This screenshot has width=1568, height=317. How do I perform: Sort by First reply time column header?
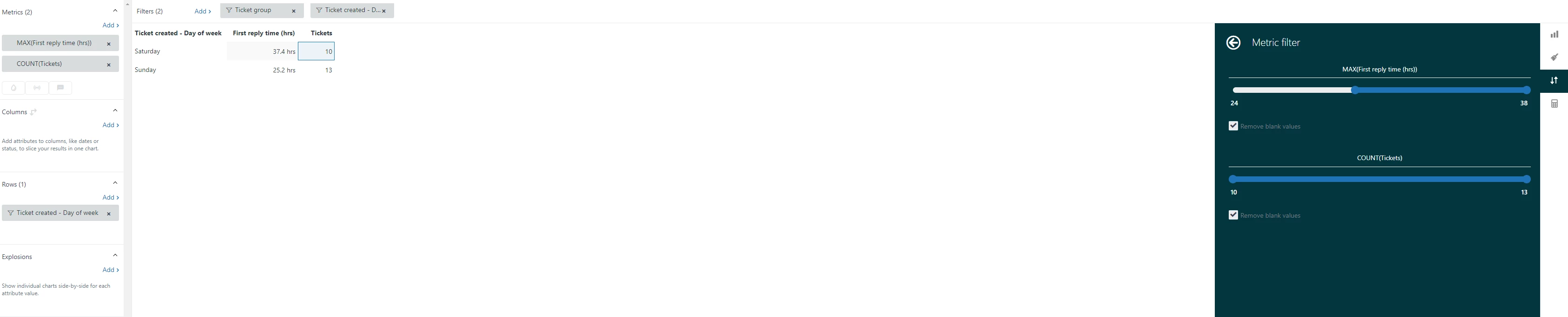tap(264, 33)
